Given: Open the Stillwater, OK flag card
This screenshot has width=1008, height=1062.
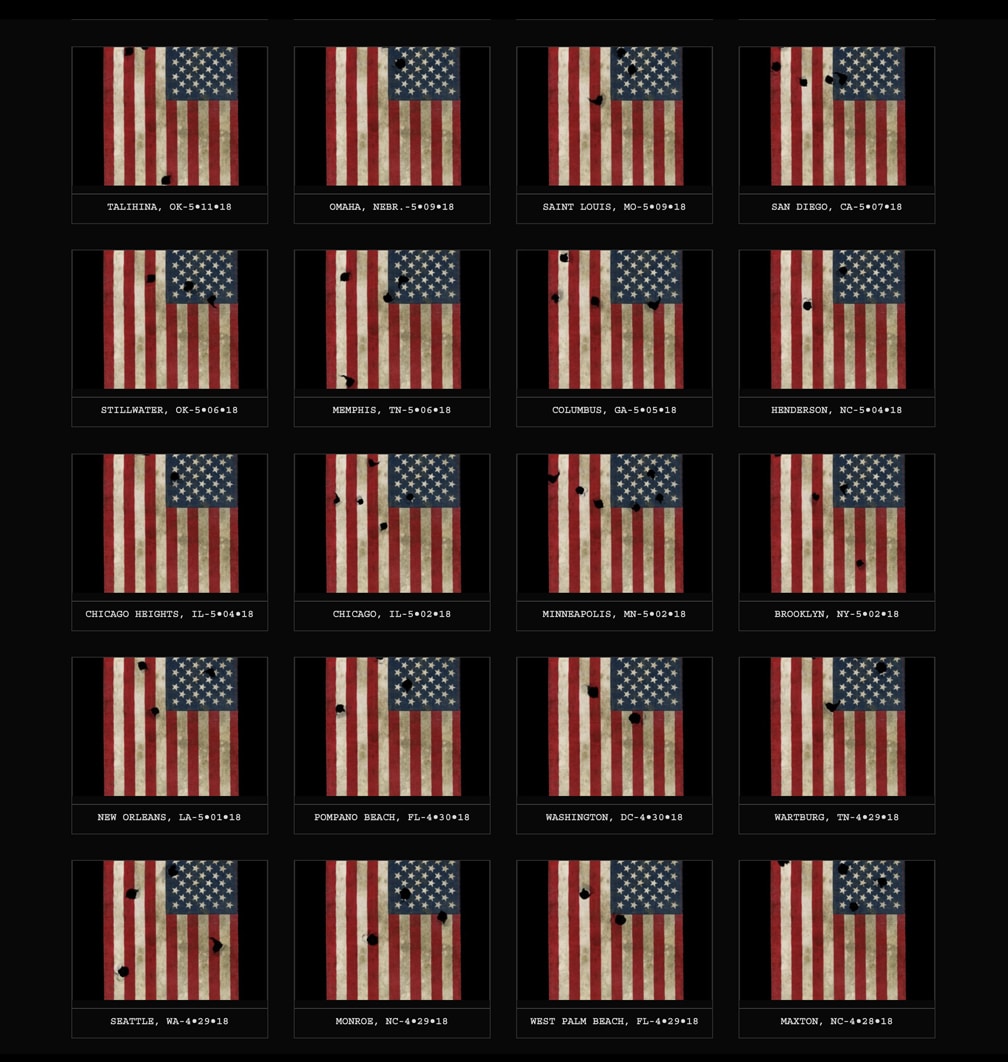Looking at the screenshot, I should click(x=170, y=320).
